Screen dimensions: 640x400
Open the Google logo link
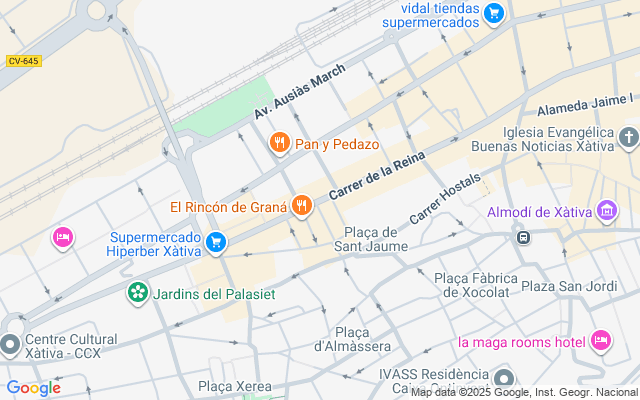33,388
